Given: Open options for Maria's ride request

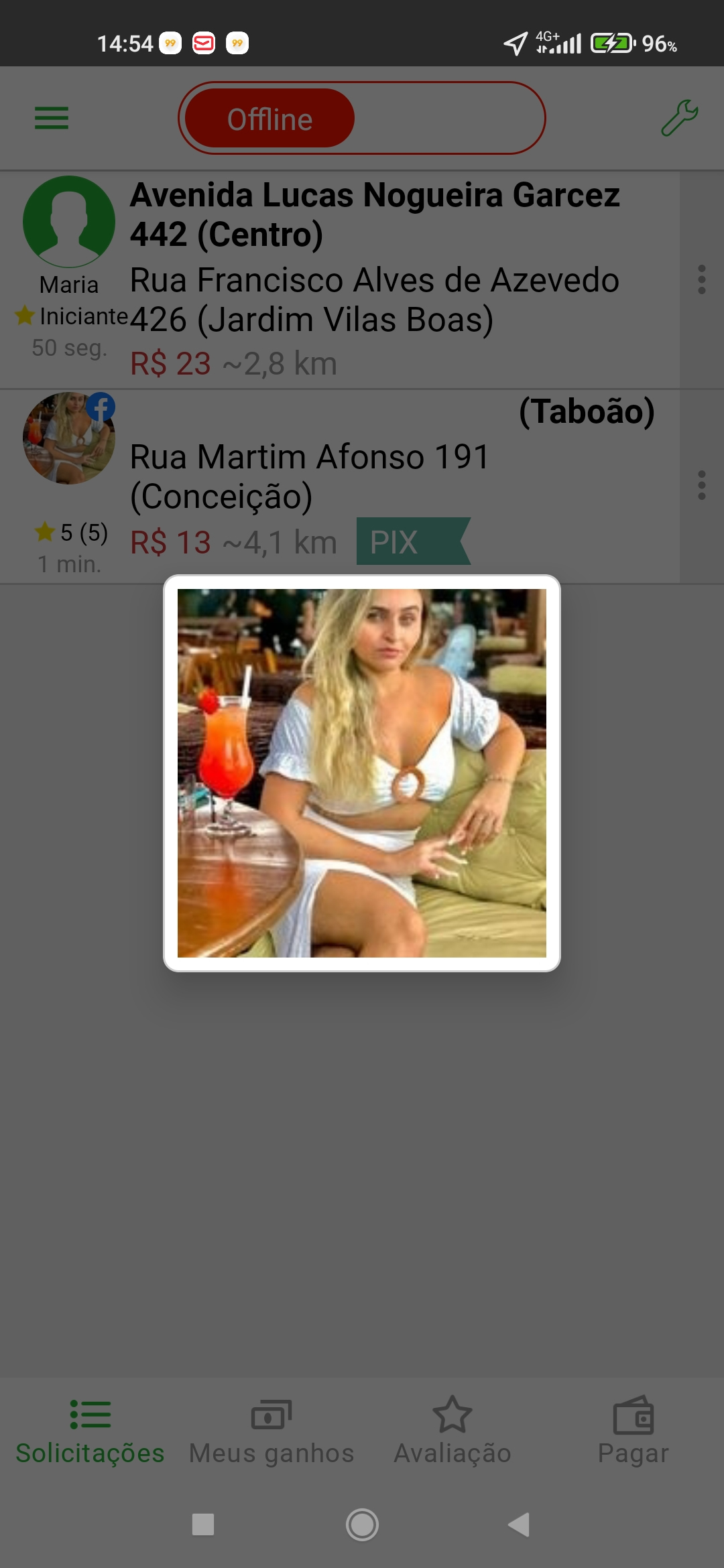Looking at the screenshot, I should (x=701, y=279).
